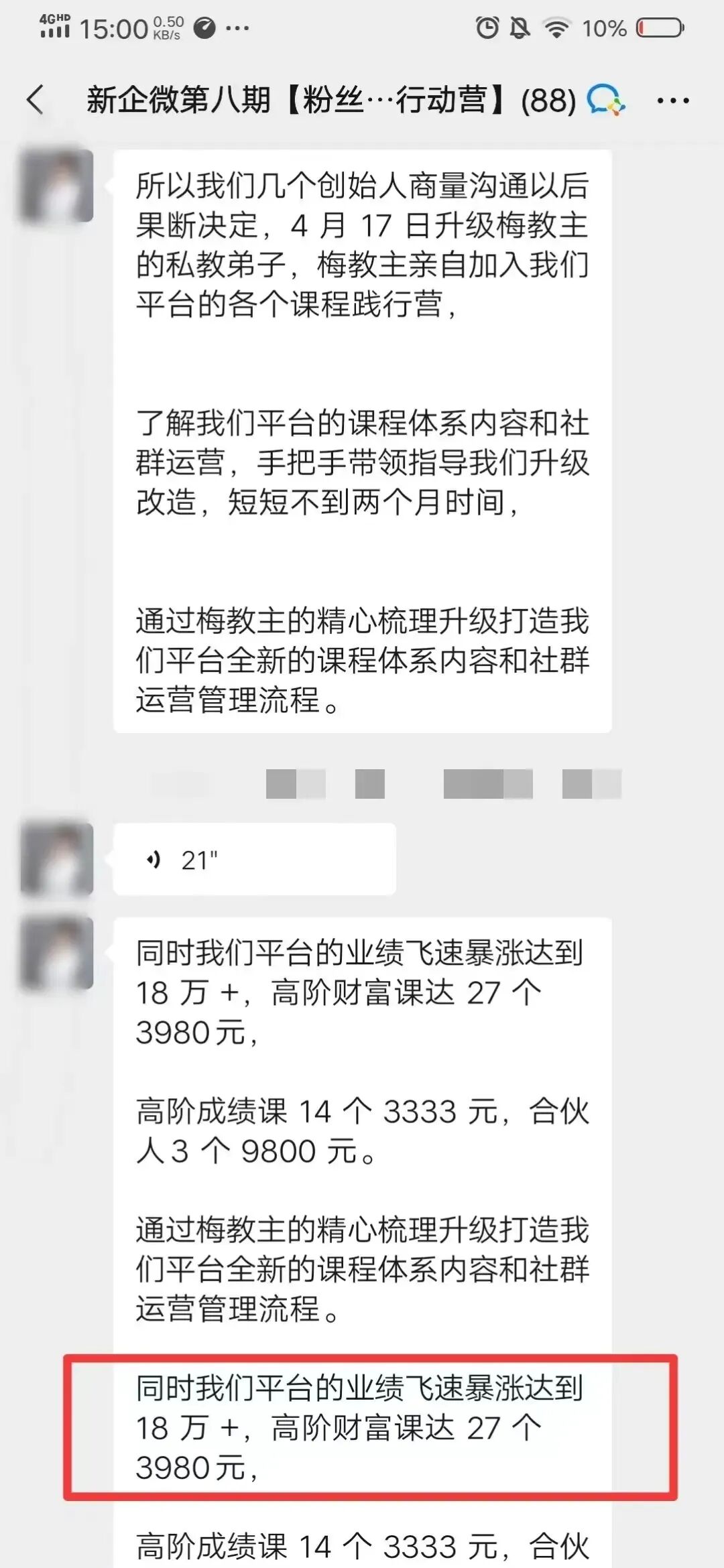This screenshot has height=1568, width=724.
Task: Open the group chat overflow menu
Action: pyautogui.click(x=672, y=101)
